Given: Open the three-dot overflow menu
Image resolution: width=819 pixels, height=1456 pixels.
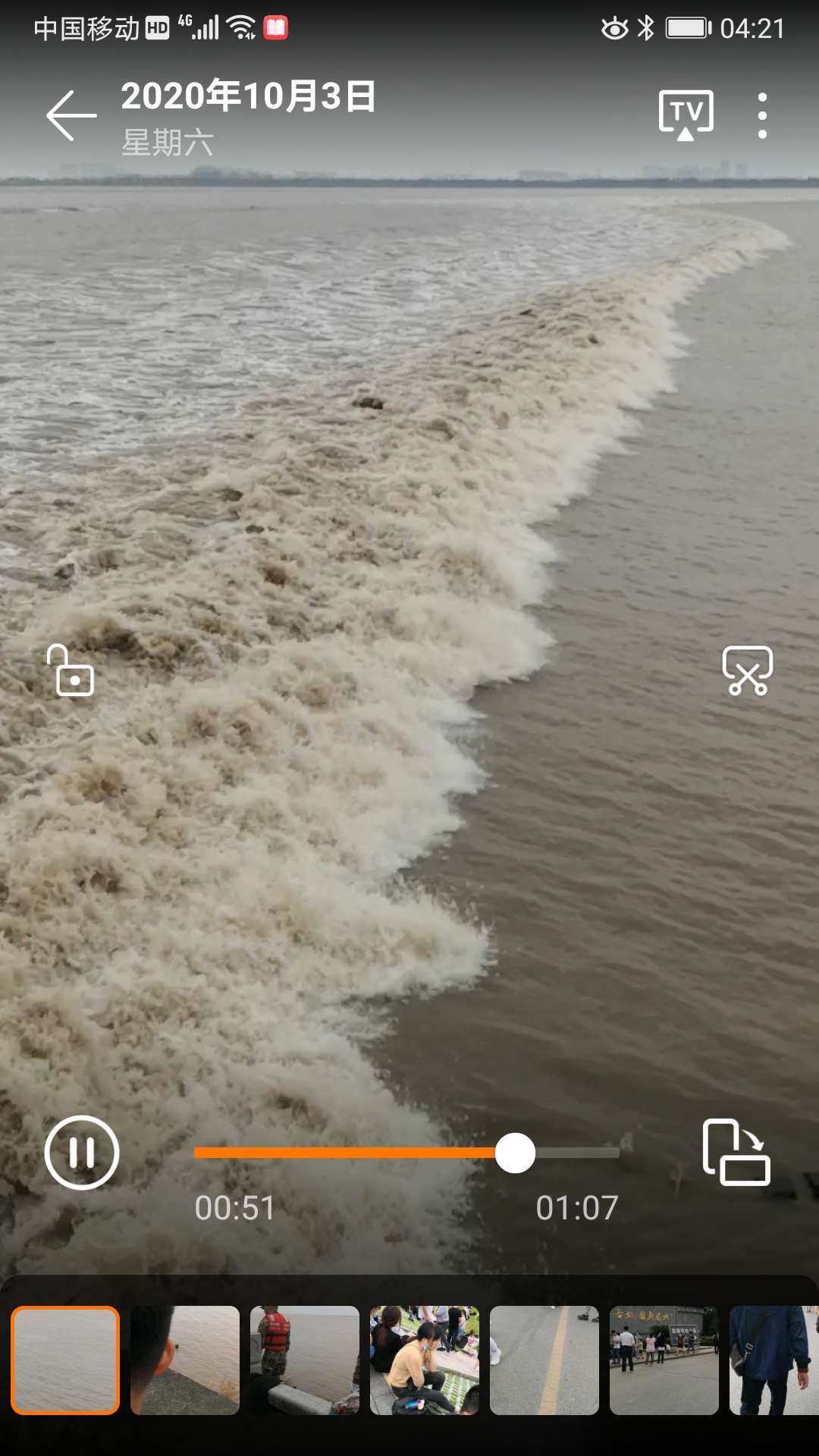Looking at the screenshot, I should (x=762, y=116).
